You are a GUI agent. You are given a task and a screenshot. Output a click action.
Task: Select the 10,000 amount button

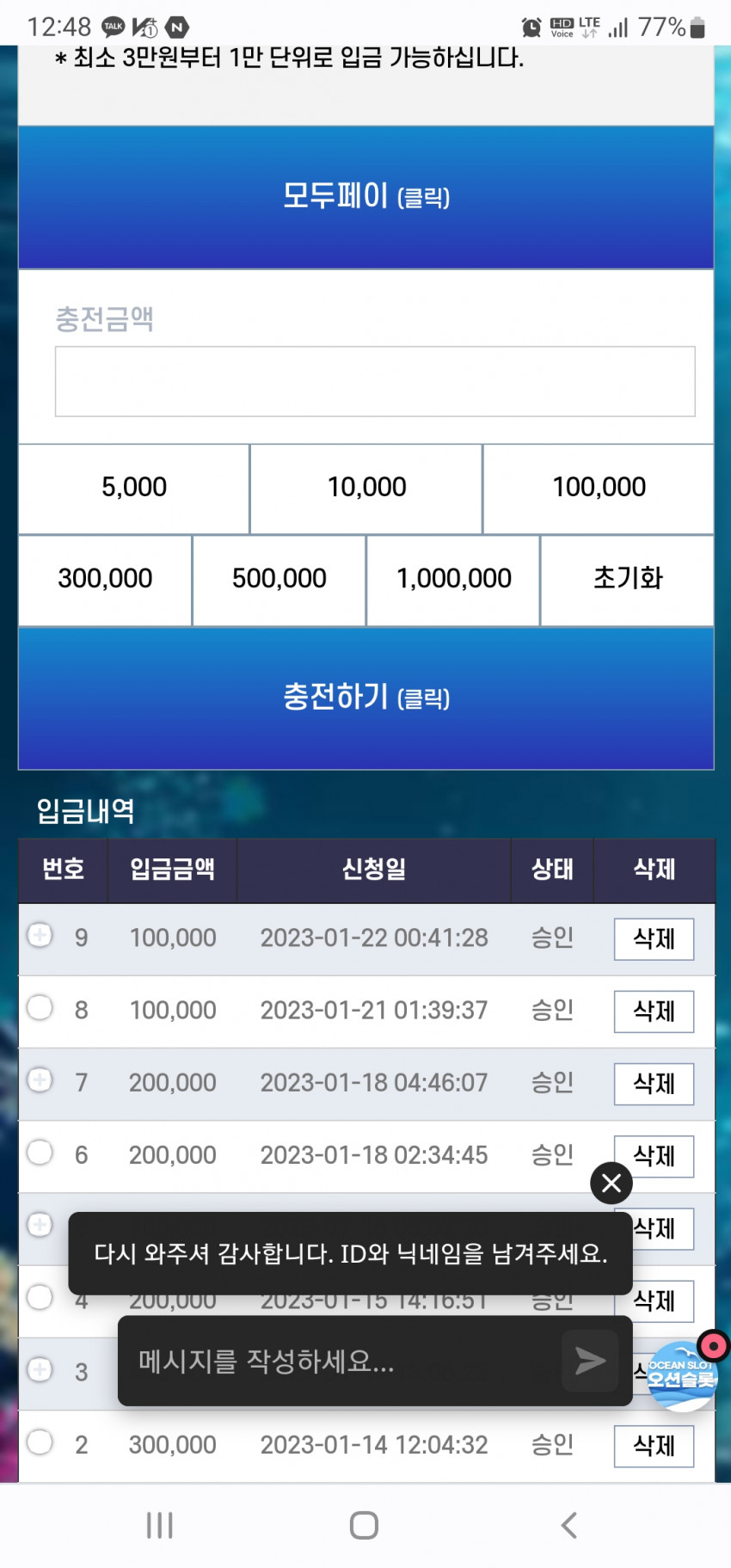[366, 488]
